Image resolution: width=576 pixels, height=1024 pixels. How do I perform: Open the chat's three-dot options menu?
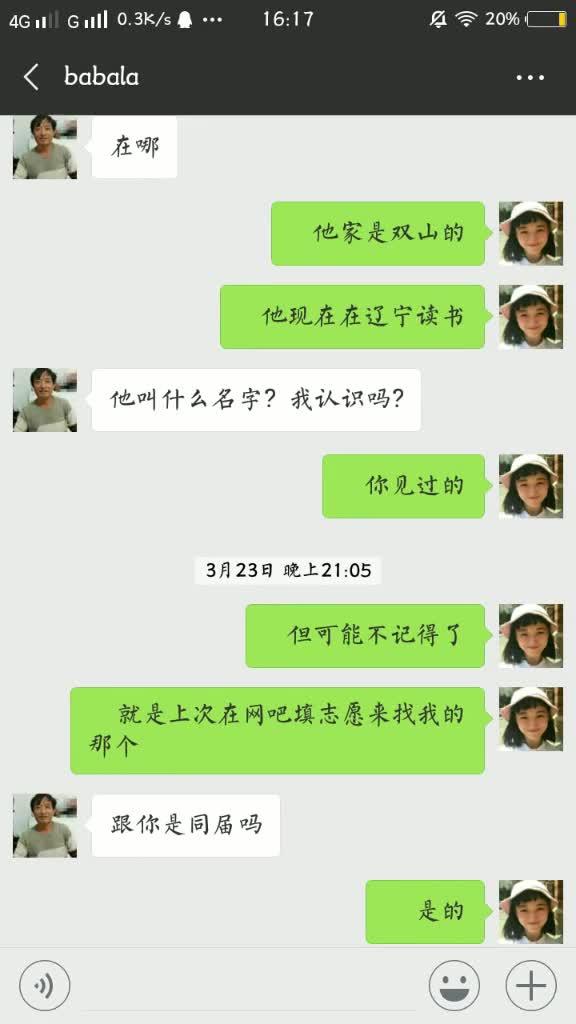530,77
